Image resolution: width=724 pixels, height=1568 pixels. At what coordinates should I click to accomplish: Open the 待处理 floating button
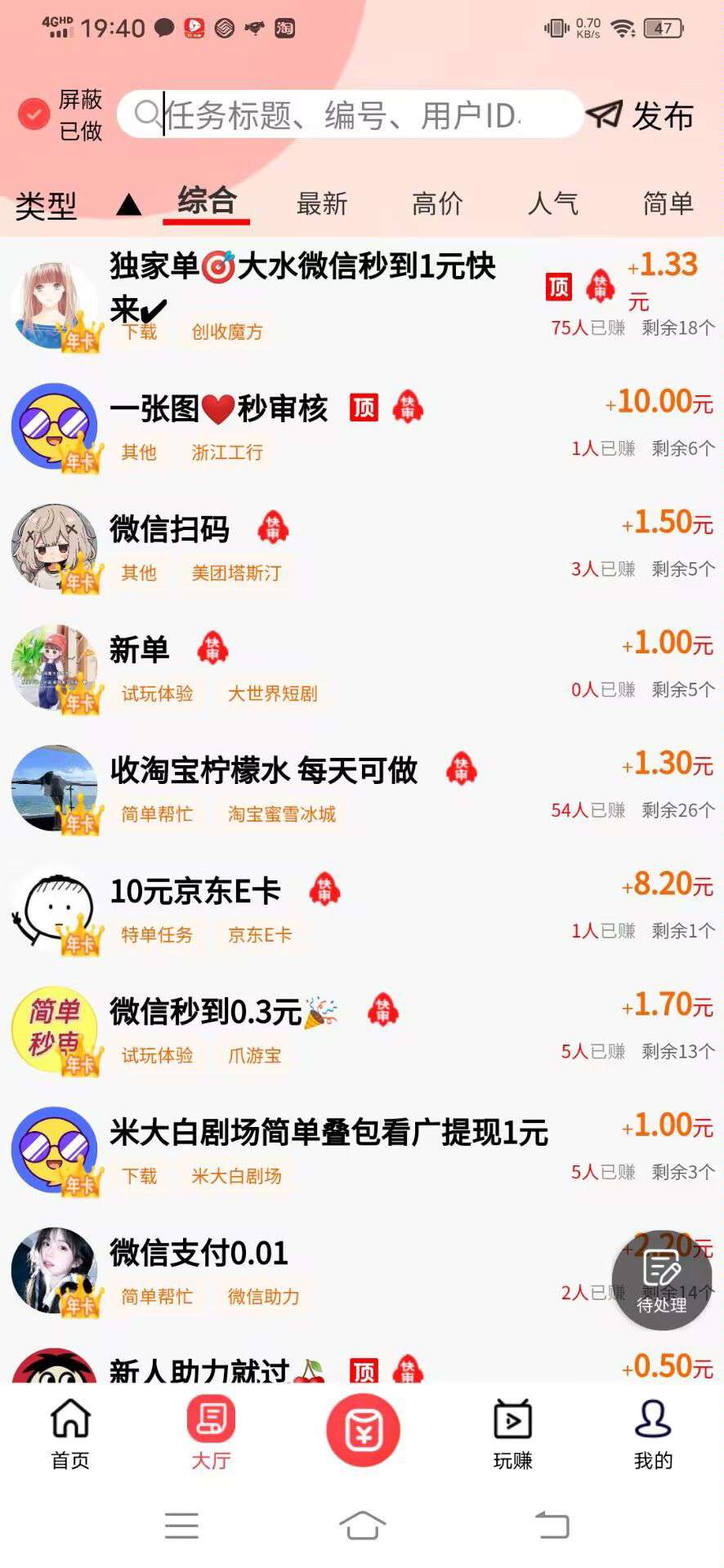(x=662, y=1279)
